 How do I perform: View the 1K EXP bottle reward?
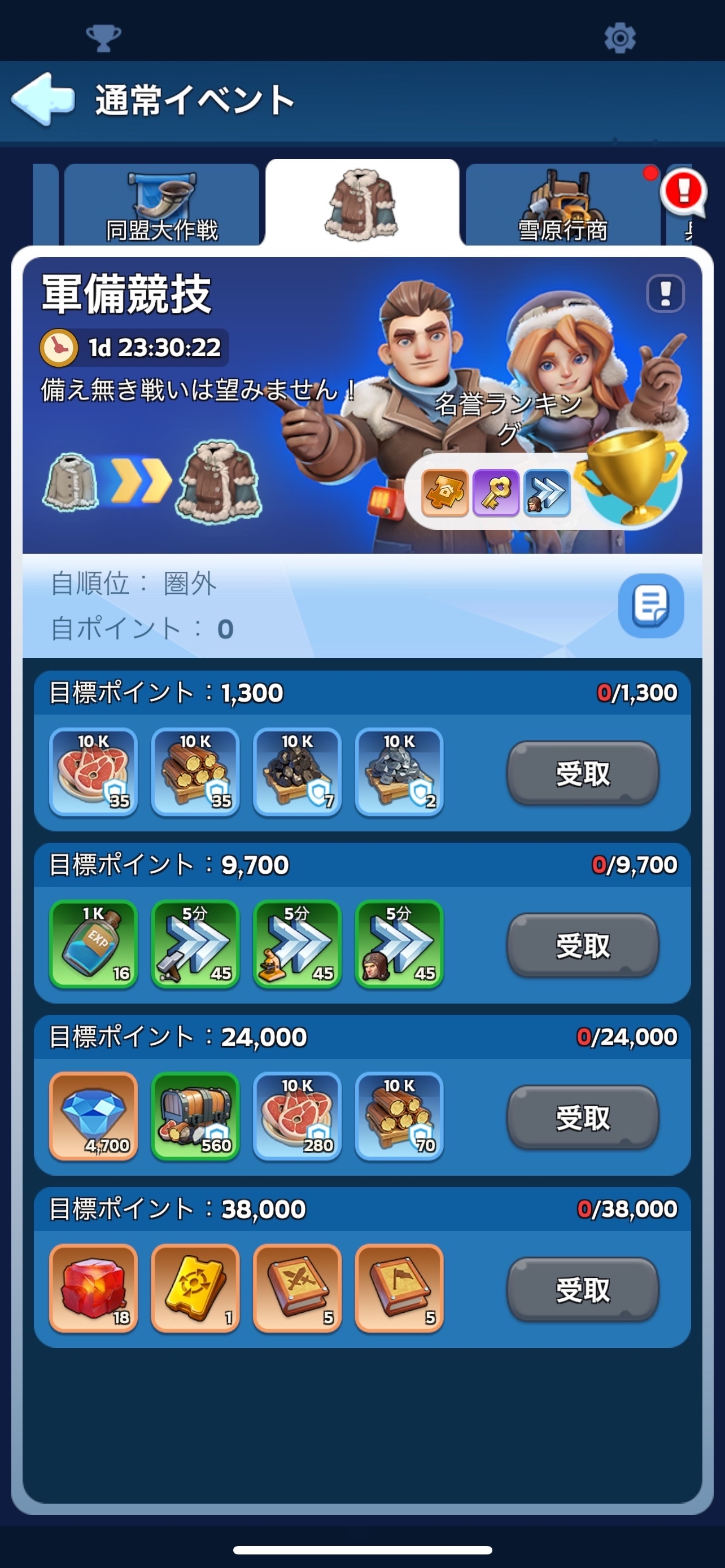[93, 944]
